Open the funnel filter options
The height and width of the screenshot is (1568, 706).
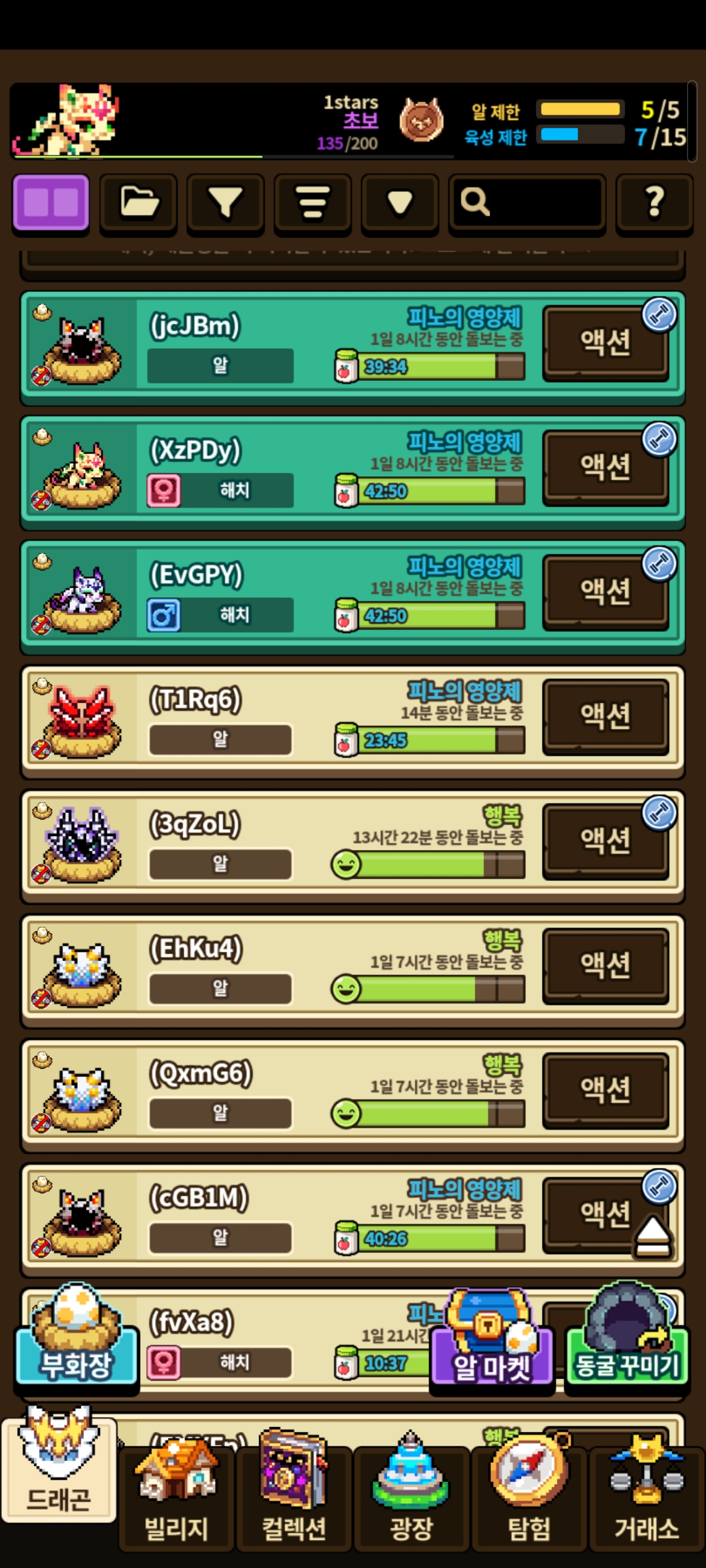coord(226,203)
